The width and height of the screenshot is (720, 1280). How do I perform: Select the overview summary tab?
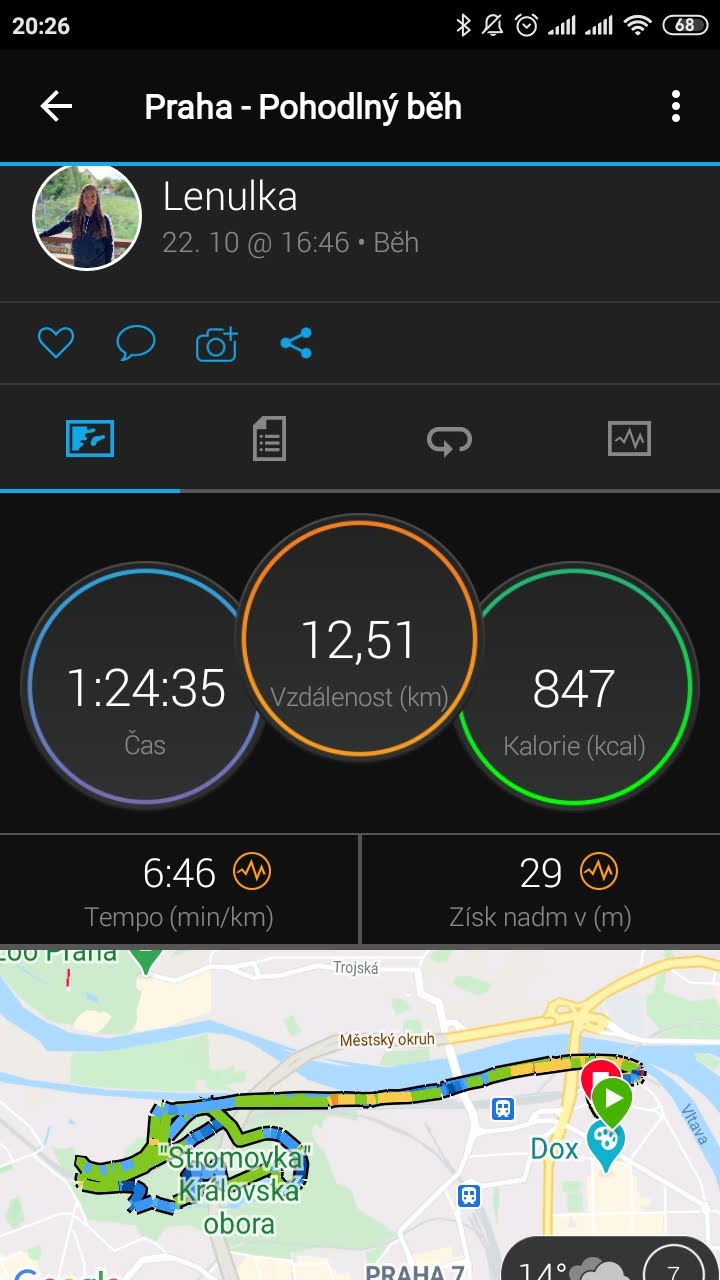tap(90, 439)
